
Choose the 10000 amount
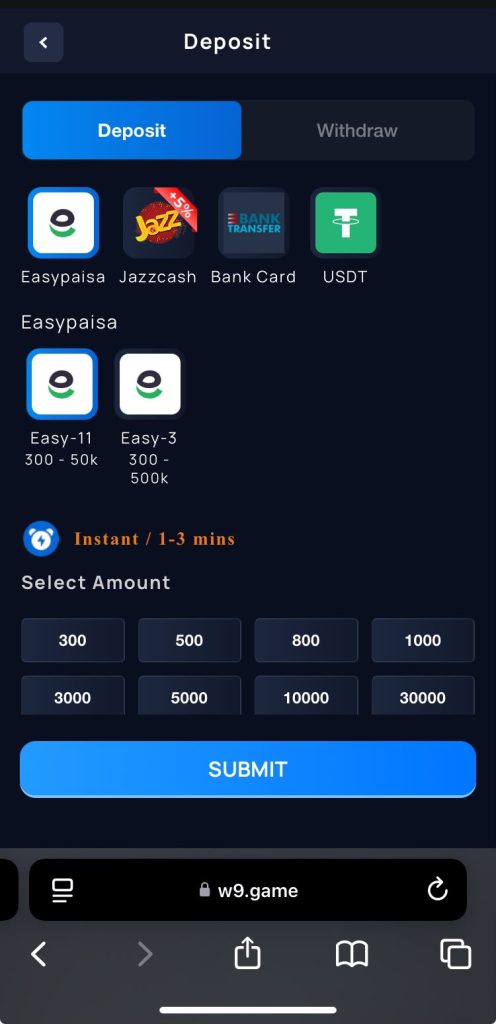click(x=306, y=696)
